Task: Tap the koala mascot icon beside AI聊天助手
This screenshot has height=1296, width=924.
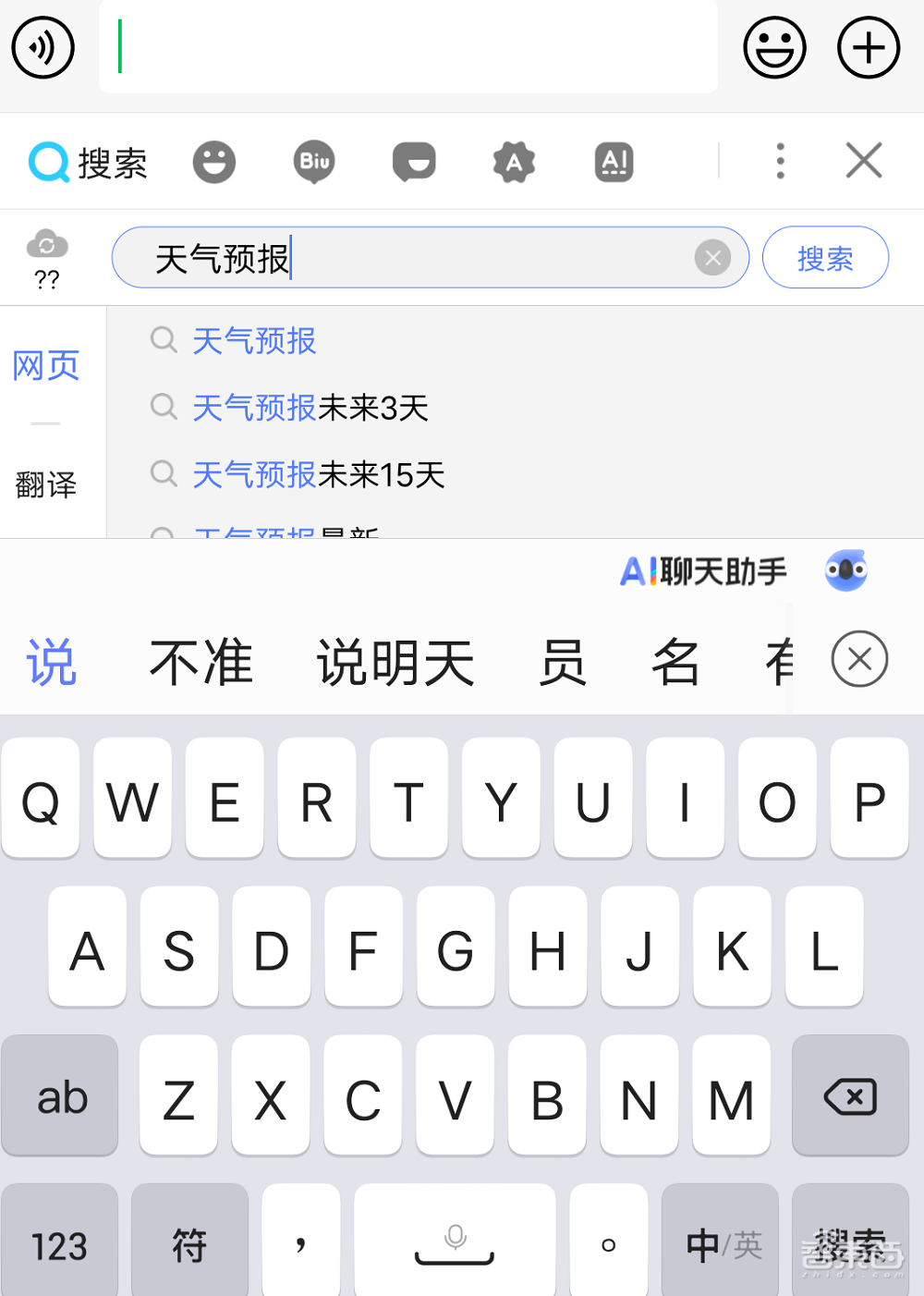Action: [x=845, y=571]
